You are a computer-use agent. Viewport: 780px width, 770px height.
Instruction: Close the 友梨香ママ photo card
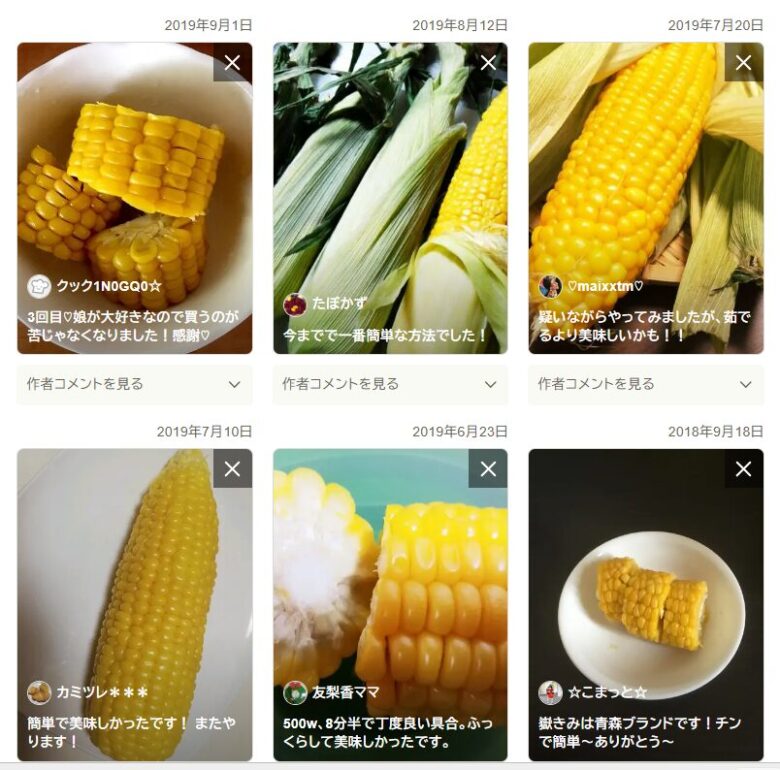[x=488, y=469]
